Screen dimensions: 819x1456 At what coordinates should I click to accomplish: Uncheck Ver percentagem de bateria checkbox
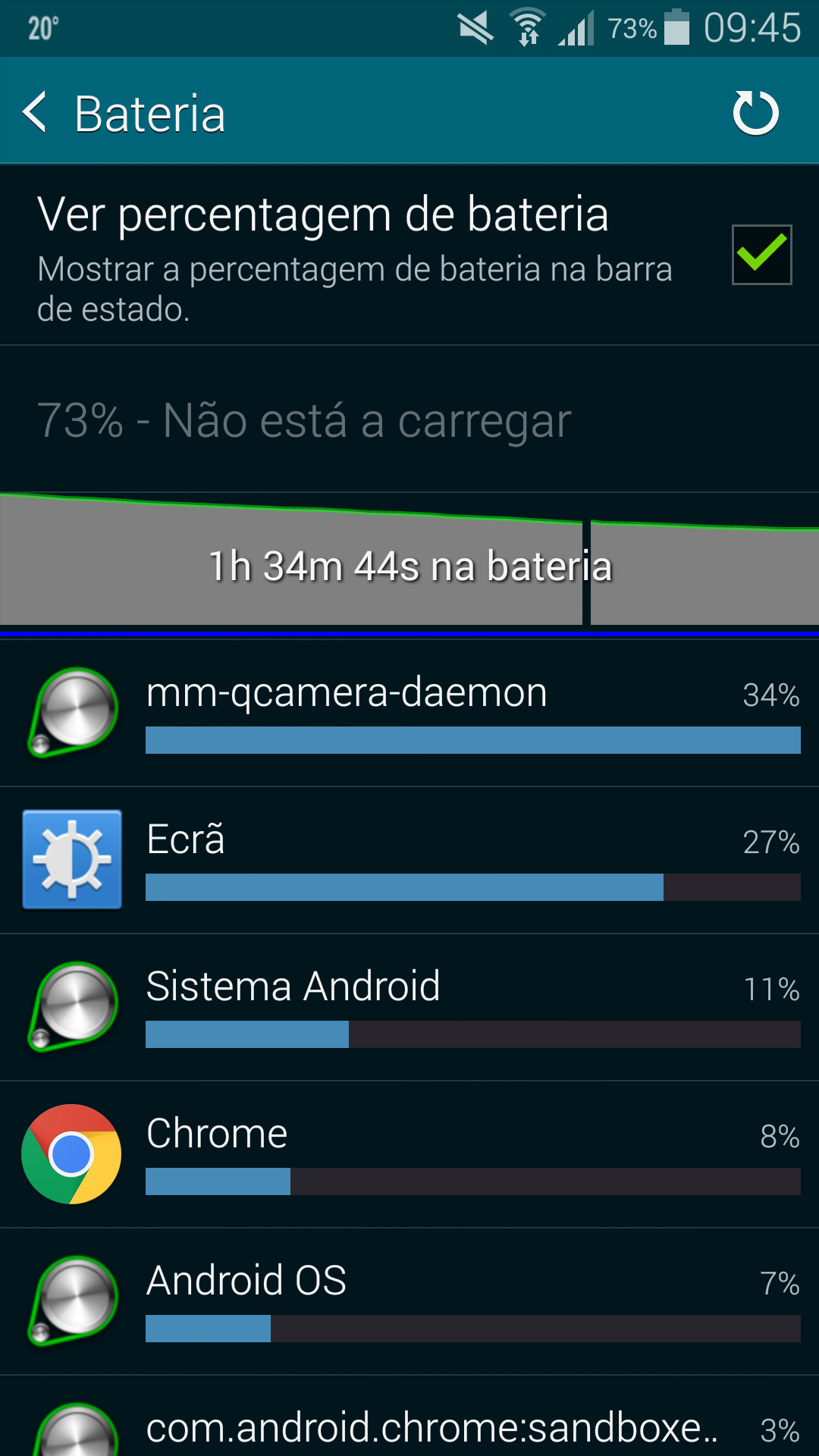pos(761,255)
